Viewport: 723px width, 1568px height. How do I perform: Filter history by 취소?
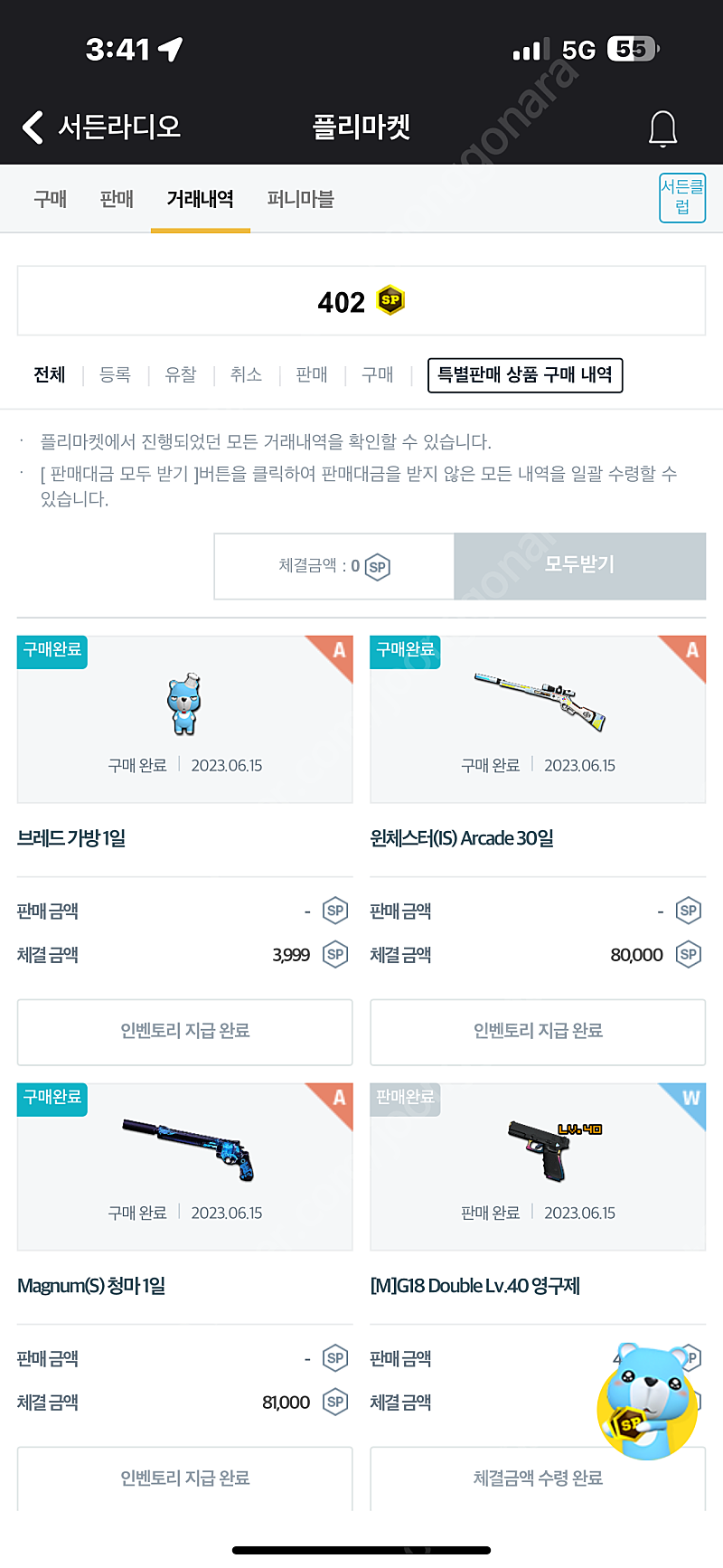click(246, 374)
